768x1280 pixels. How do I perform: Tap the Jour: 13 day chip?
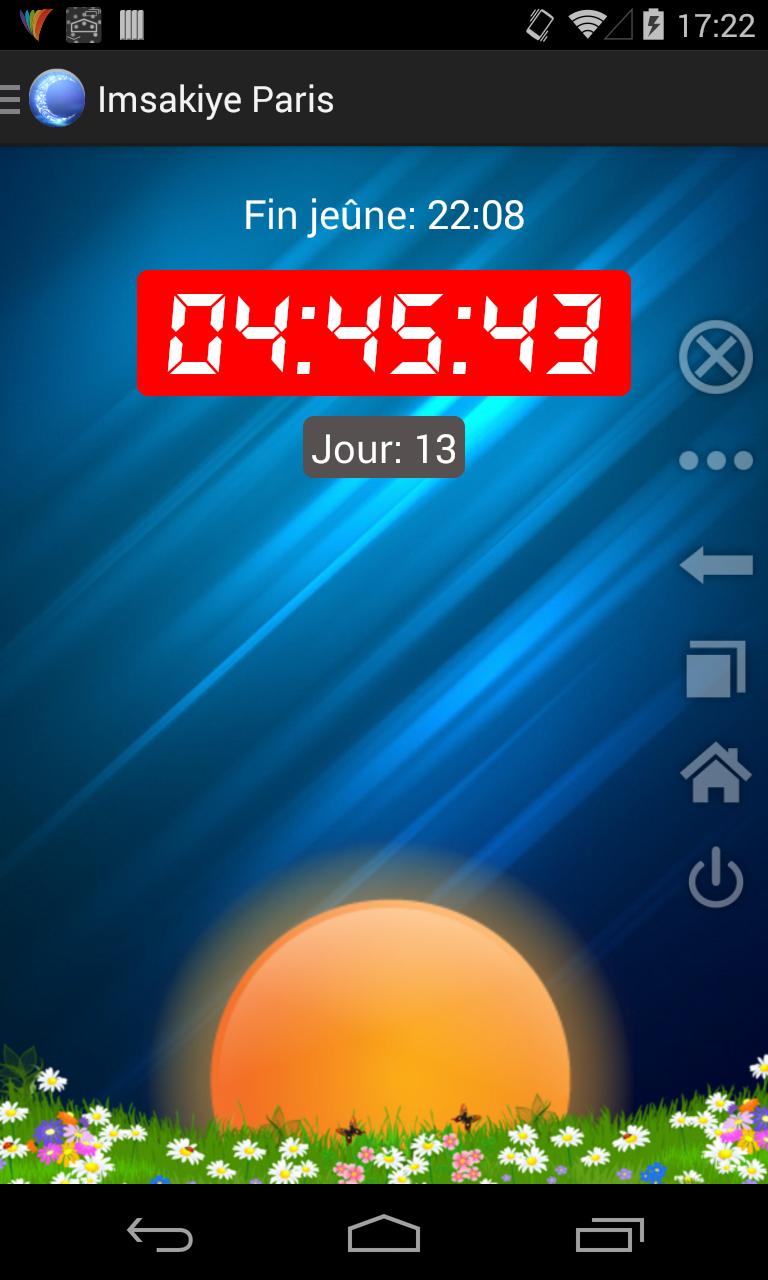[x=384, y=448]
